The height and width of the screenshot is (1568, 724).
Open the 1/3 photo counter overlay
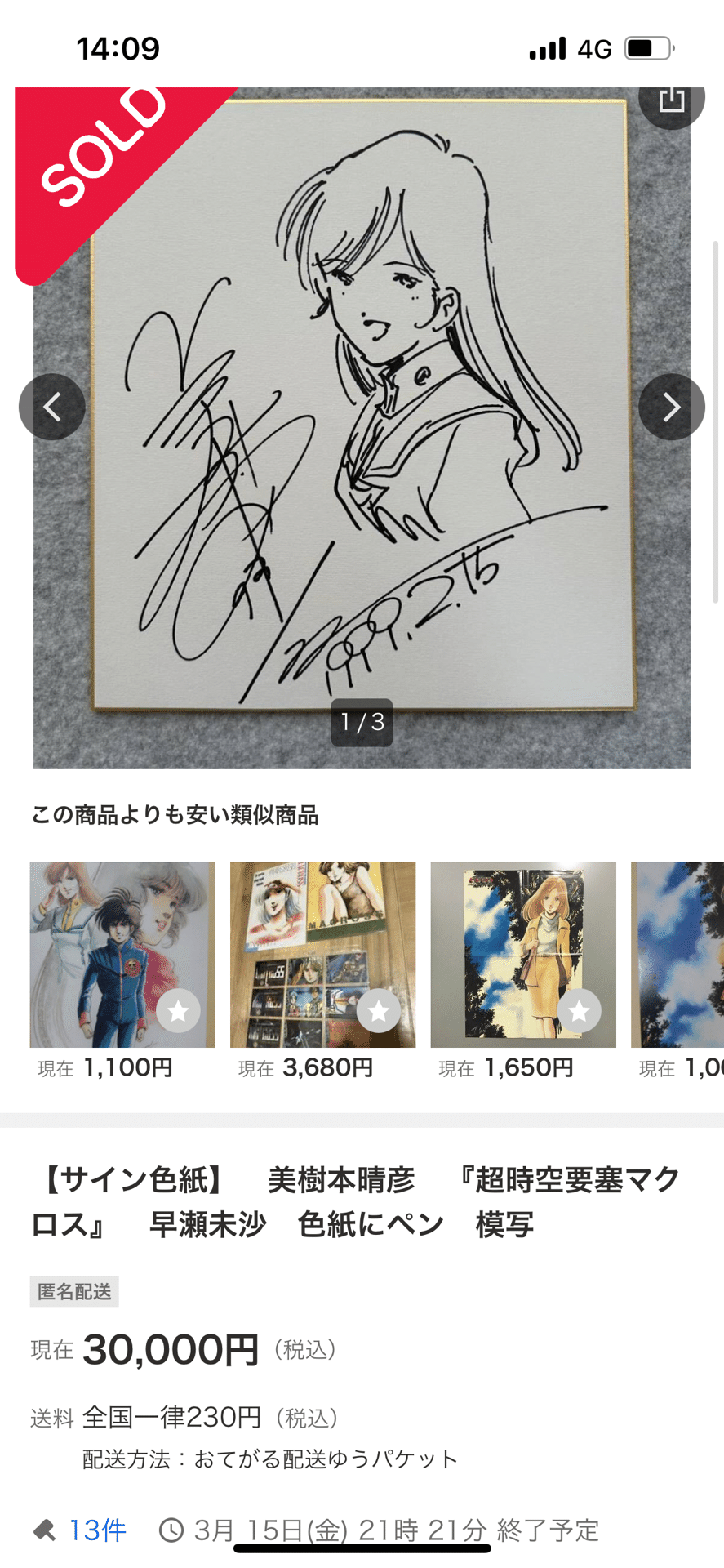coord(362,722)
